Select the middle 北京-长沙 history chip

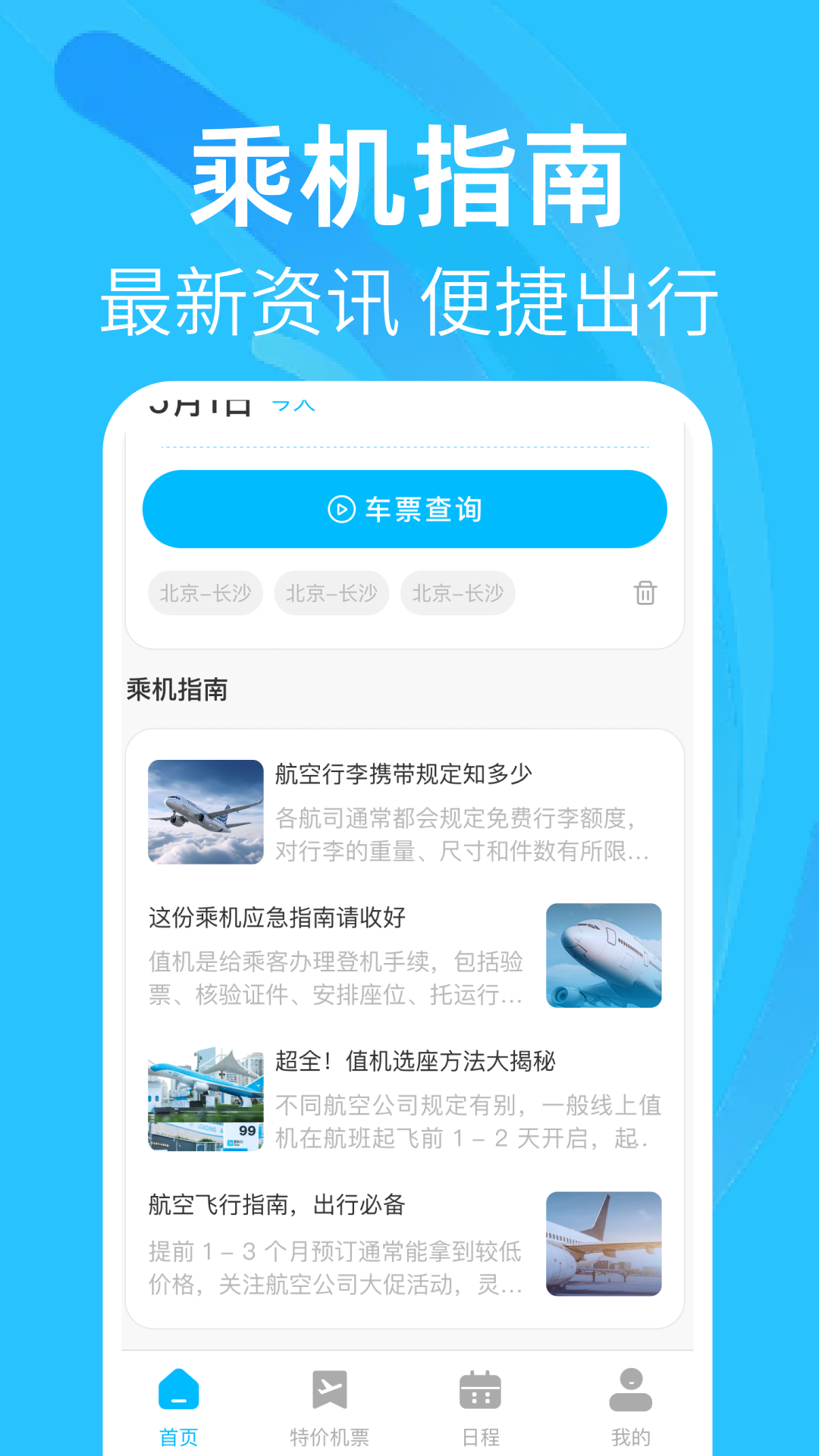click(x=331, y=594)
